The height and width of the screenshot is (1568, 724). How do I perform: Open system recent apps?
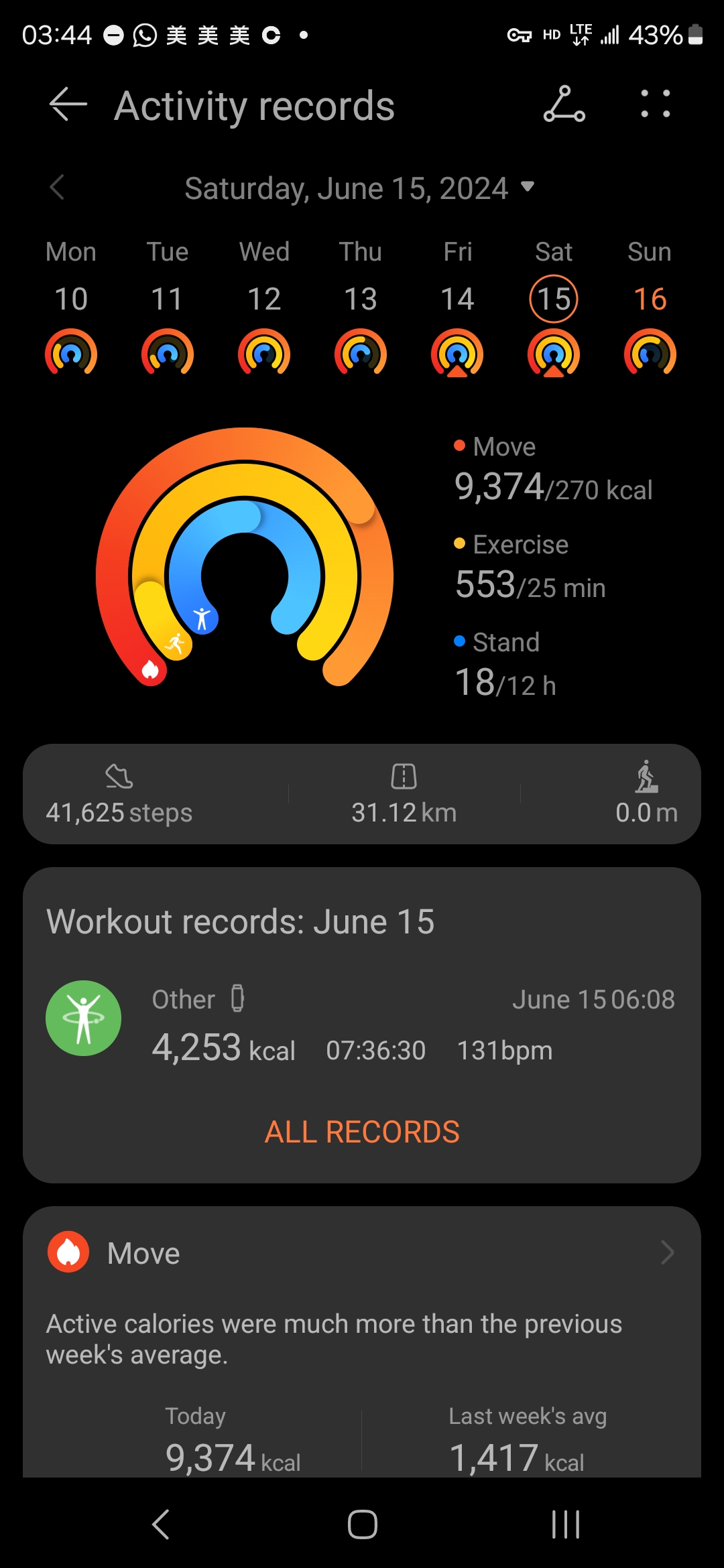(565, 1525)
